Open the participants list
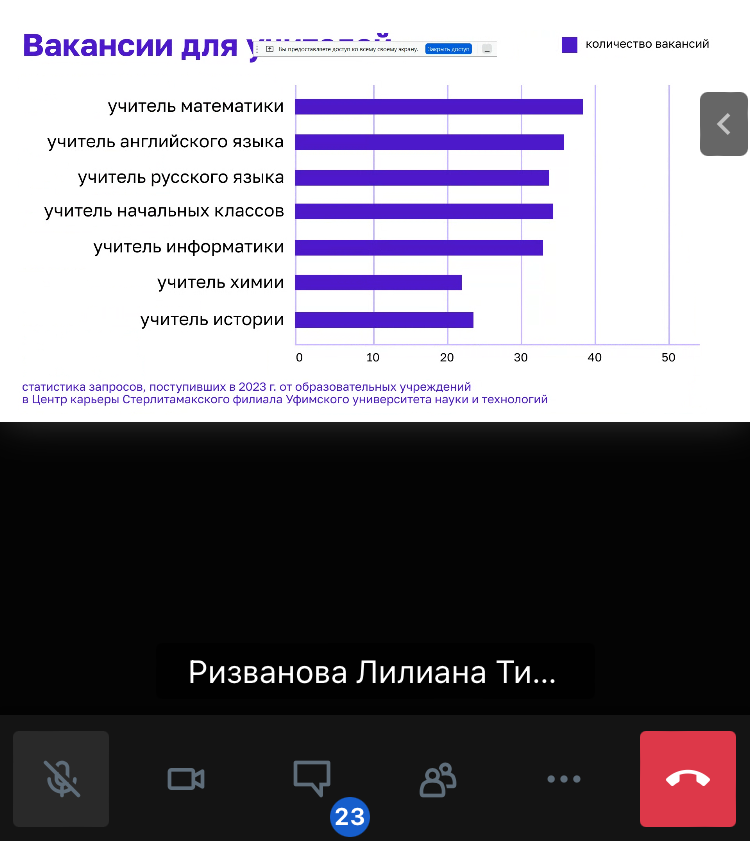Viewport: 750px width, 841px height. (438, 779)
